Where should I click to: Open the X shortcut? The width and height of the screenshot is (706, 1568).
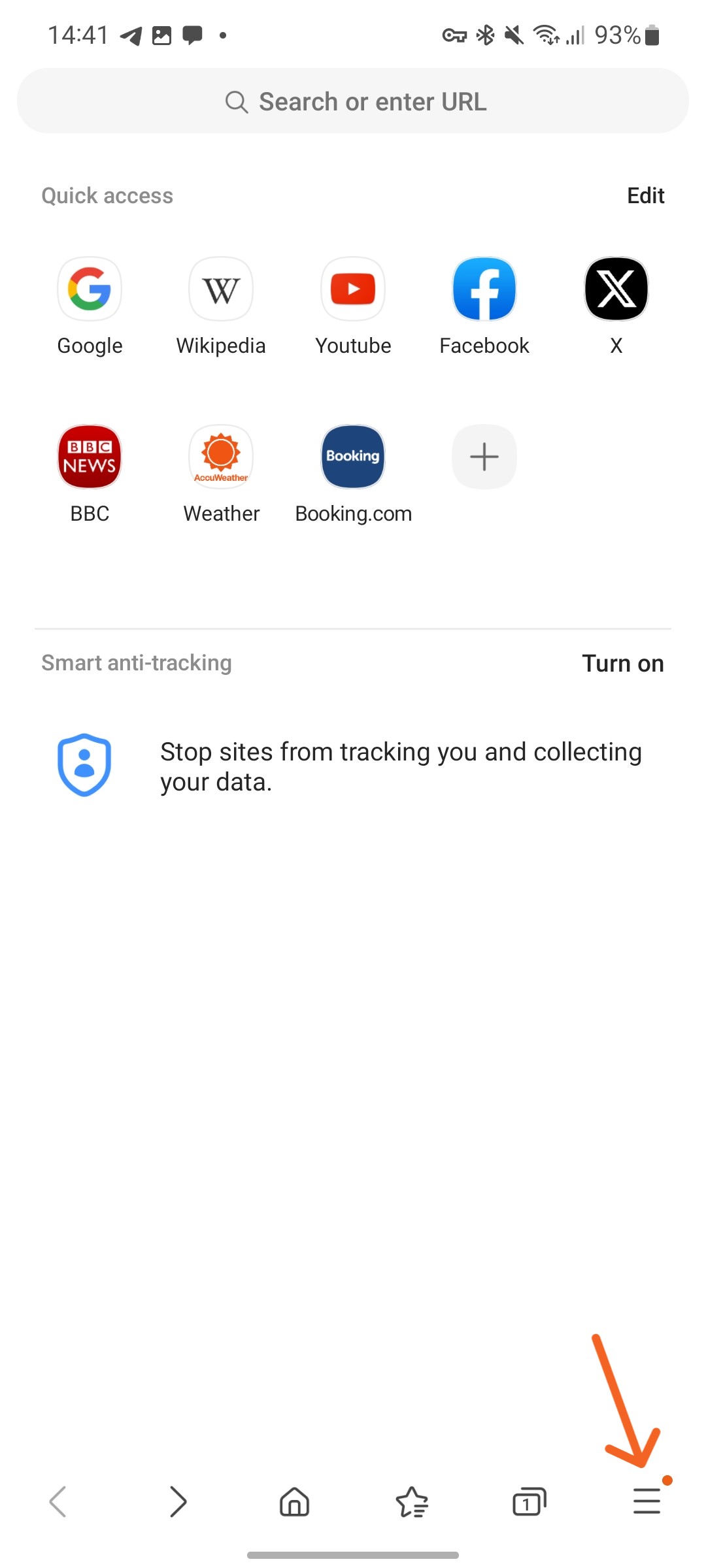[x=616, y=289]
